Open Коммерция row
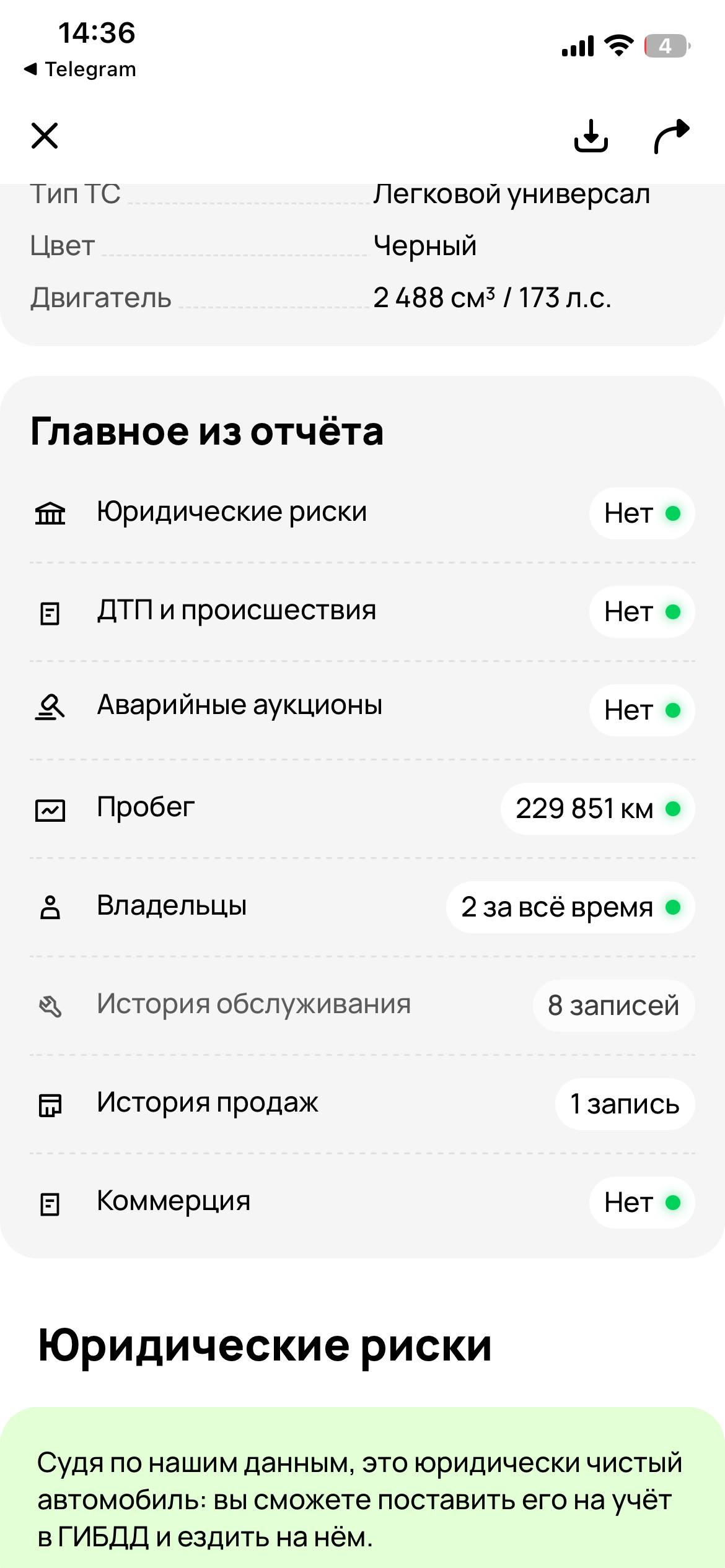 click(x=362, y=1202)
